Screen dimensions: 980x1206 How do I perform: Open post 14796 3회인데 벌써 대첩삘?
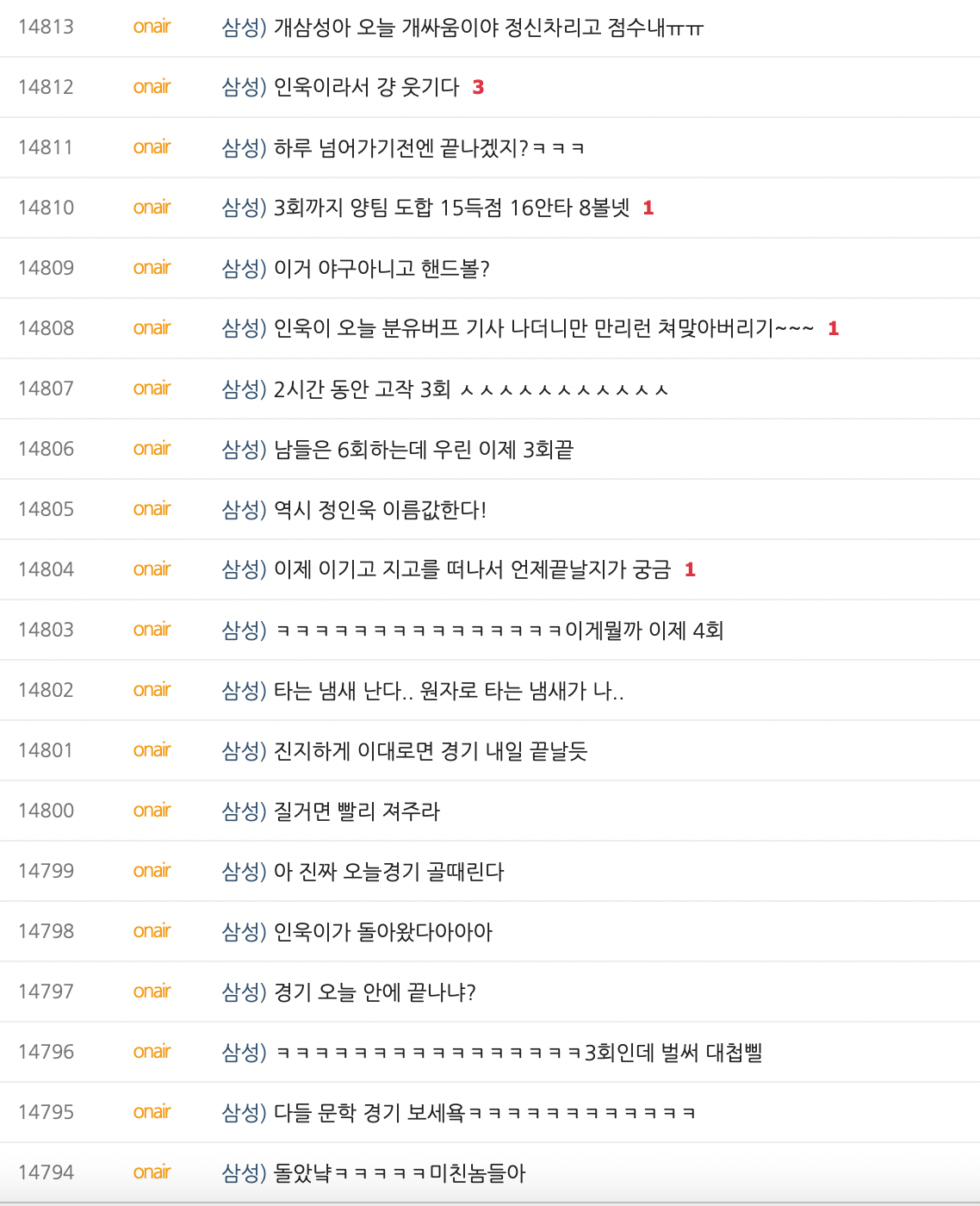point(492,1053)
